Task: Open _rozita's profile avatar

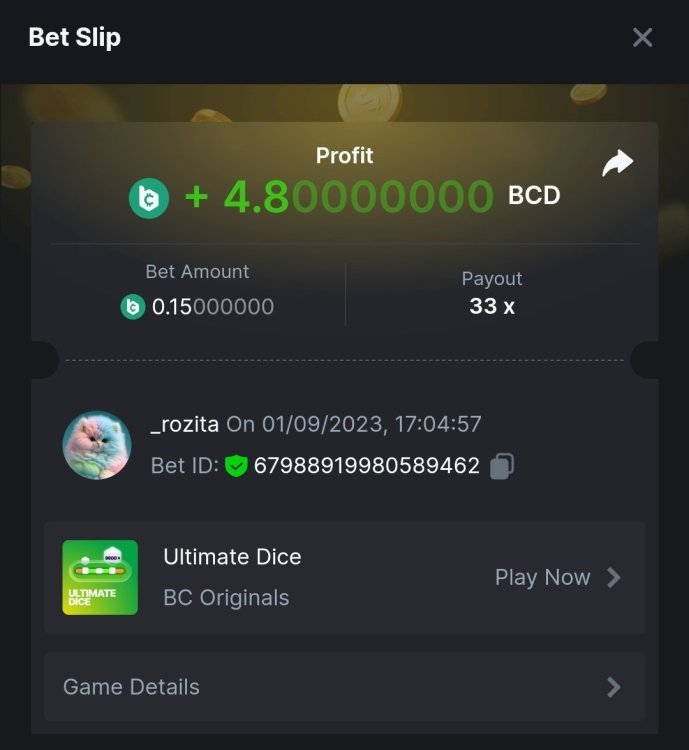Action: (x=97, y=445)
